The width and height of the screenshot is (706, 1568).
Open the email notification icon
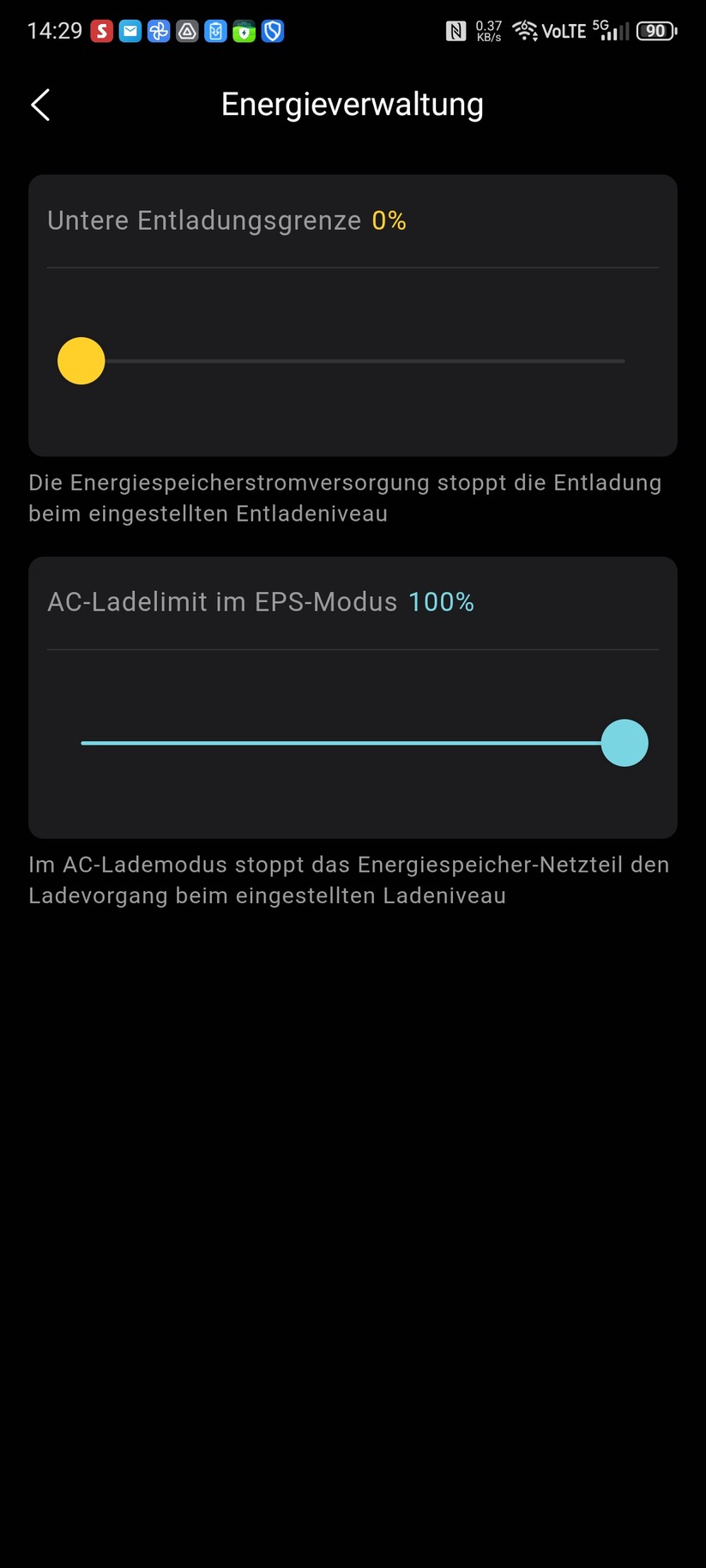[x=130, y=31]
